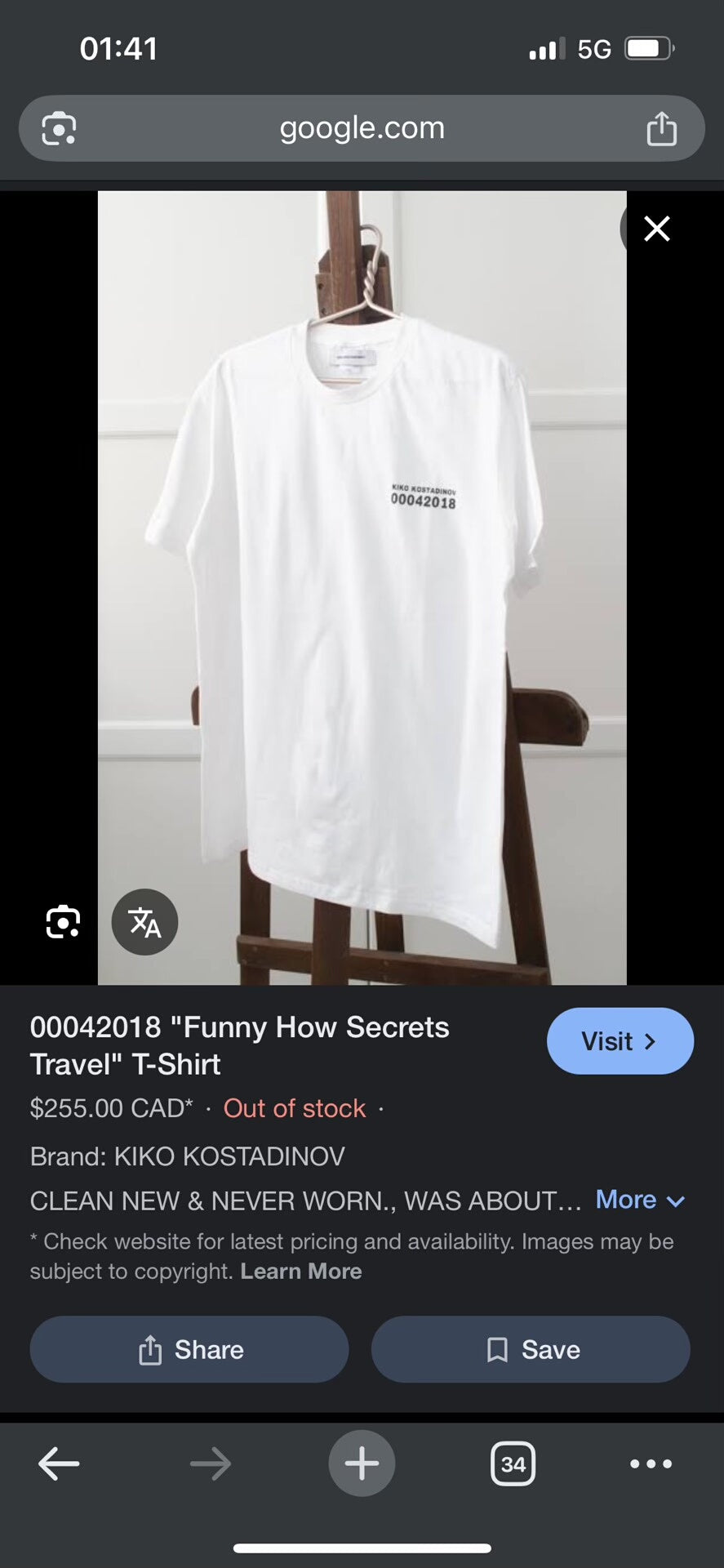Open the white T-shirt product image
Screen dimensions: 724x1568
[x=362, y=588]
